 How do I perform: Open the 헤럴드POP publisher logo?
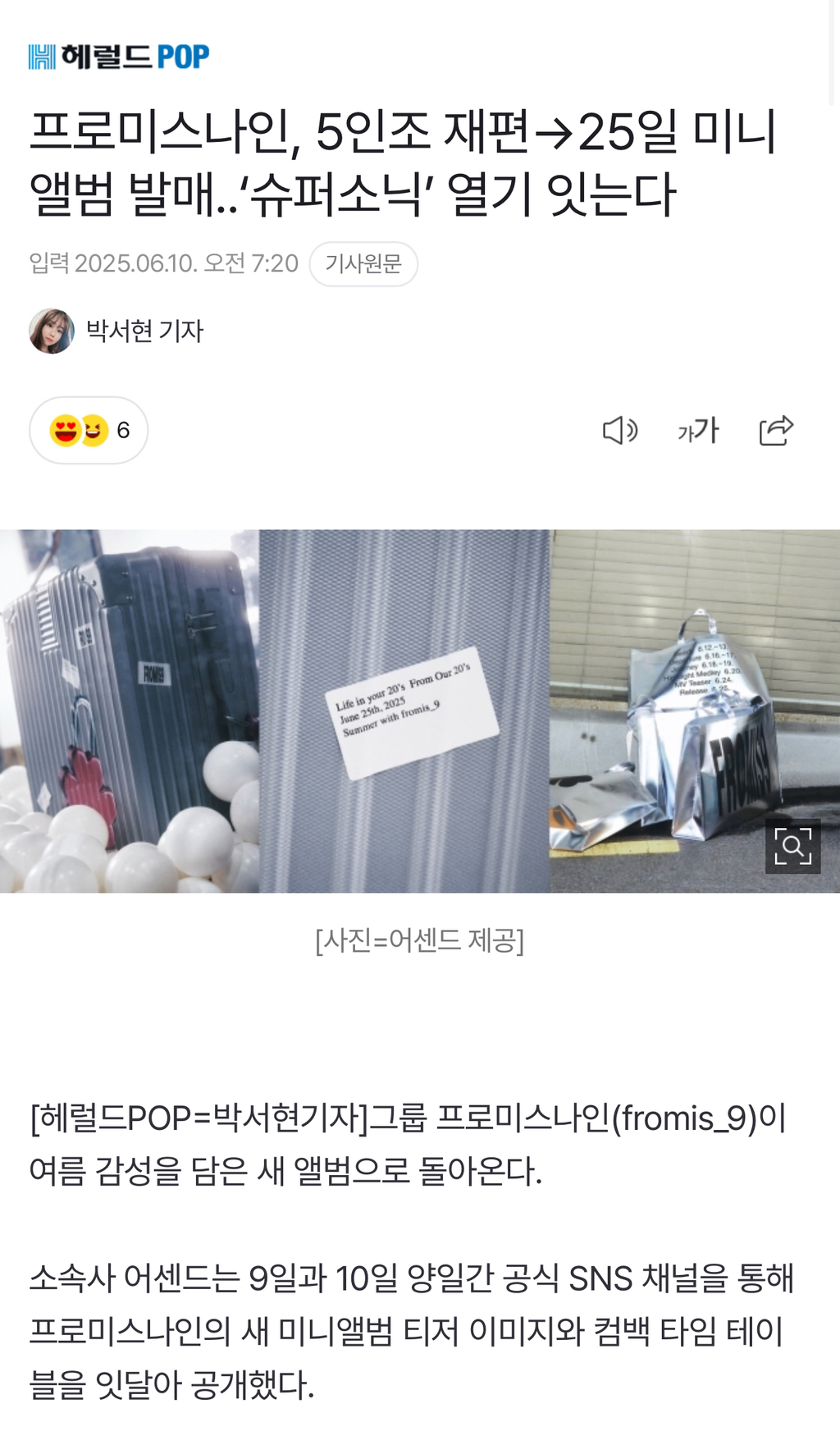coord(119,57)
